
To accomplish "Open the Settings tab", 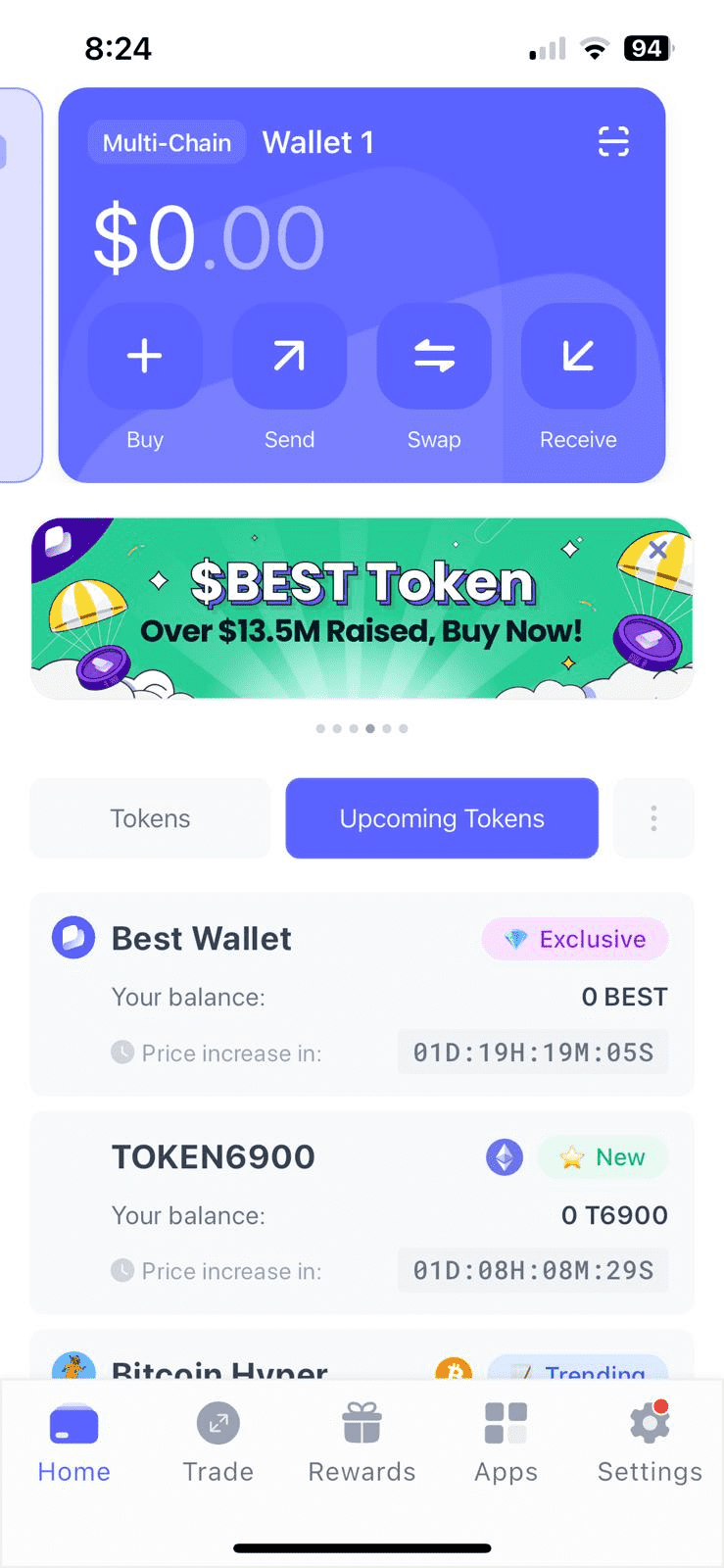I will pos(650,1443).
